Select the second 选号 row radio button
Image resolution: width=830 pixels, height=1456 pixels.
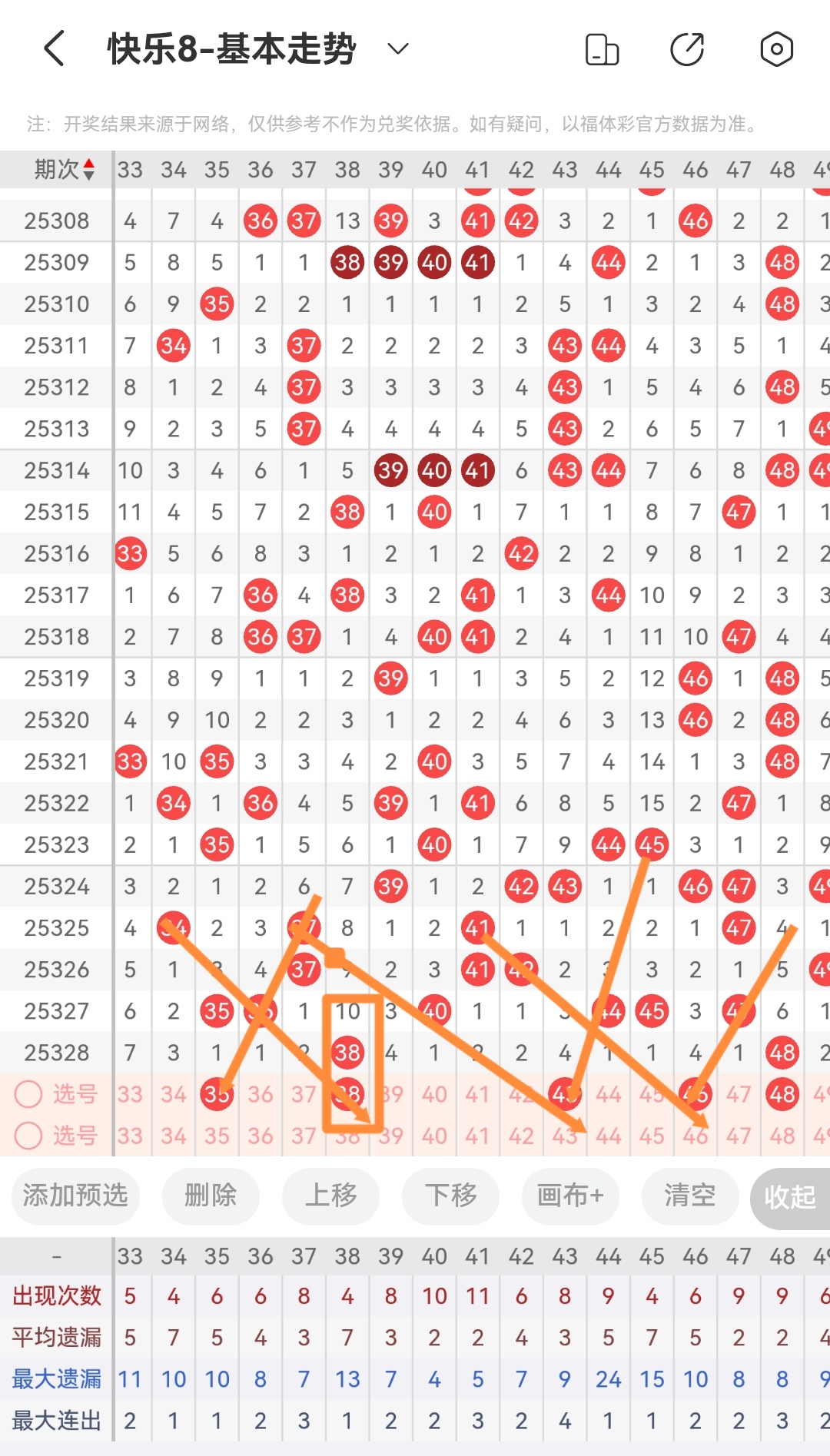[28, 1136]
